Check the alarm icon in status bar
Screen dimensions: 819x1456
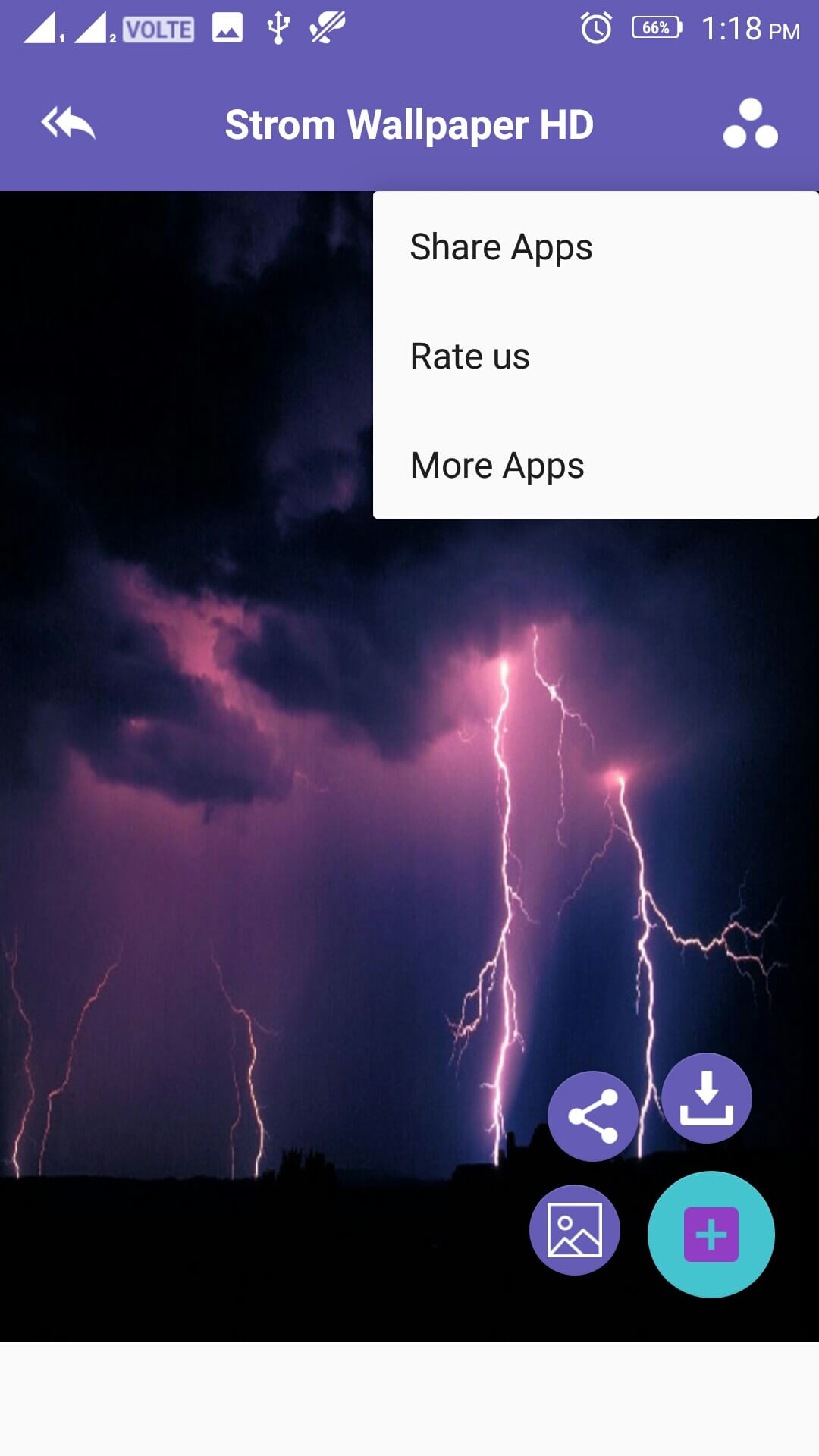[x=596, y=29]
